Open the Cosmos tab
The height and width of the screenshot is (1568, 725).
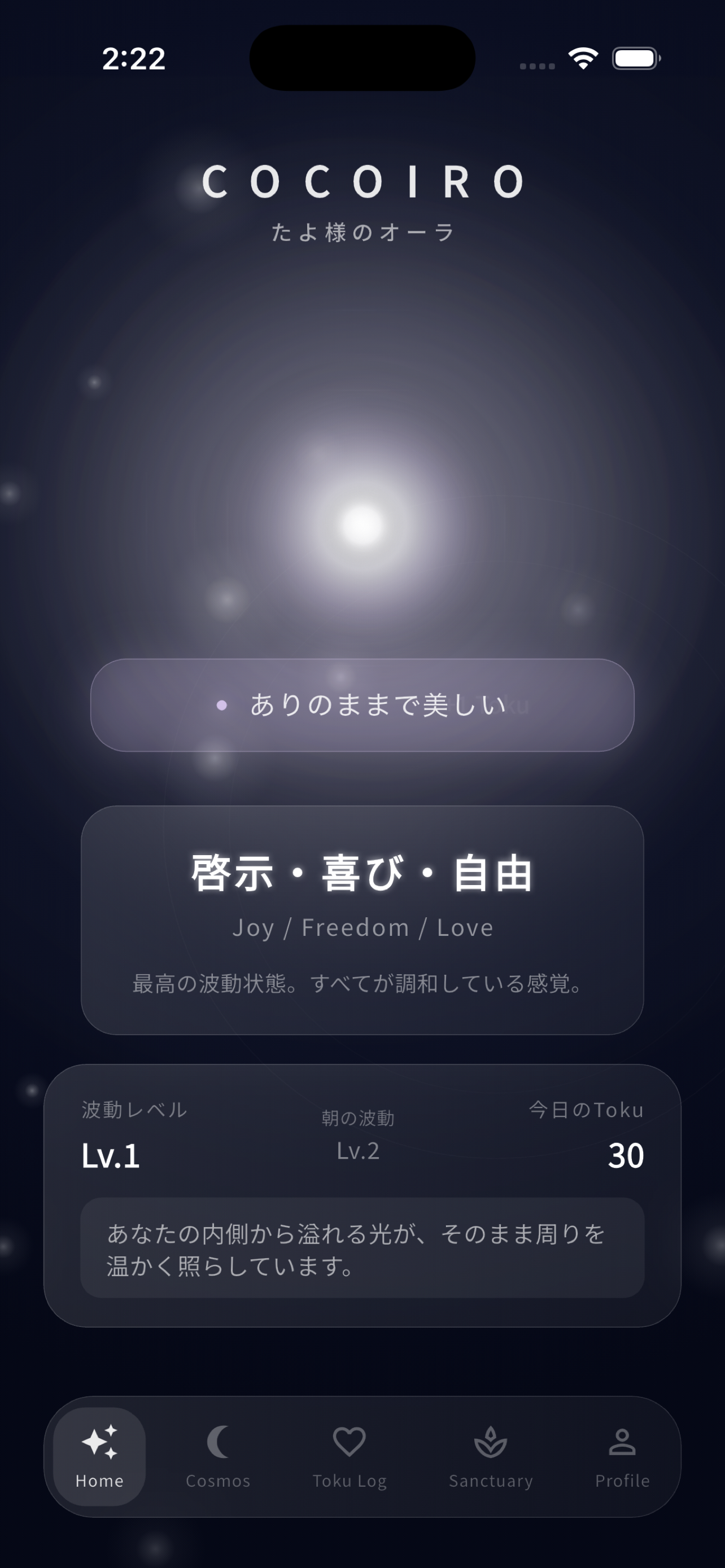click(x=218, y=1456)
